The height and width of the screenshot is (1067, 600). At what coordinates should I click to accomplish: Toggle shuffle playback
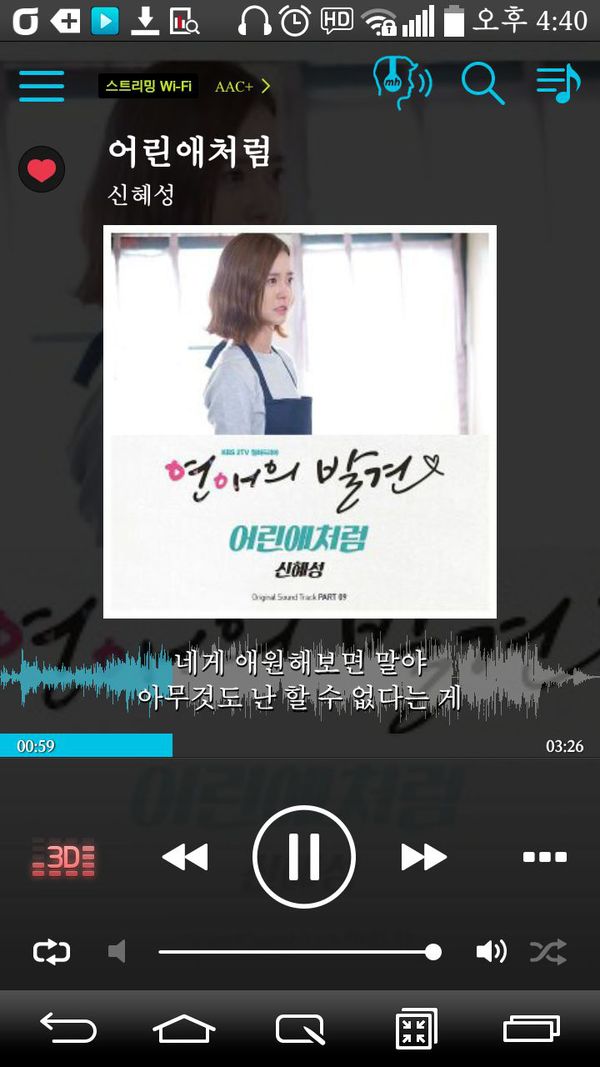548,951
